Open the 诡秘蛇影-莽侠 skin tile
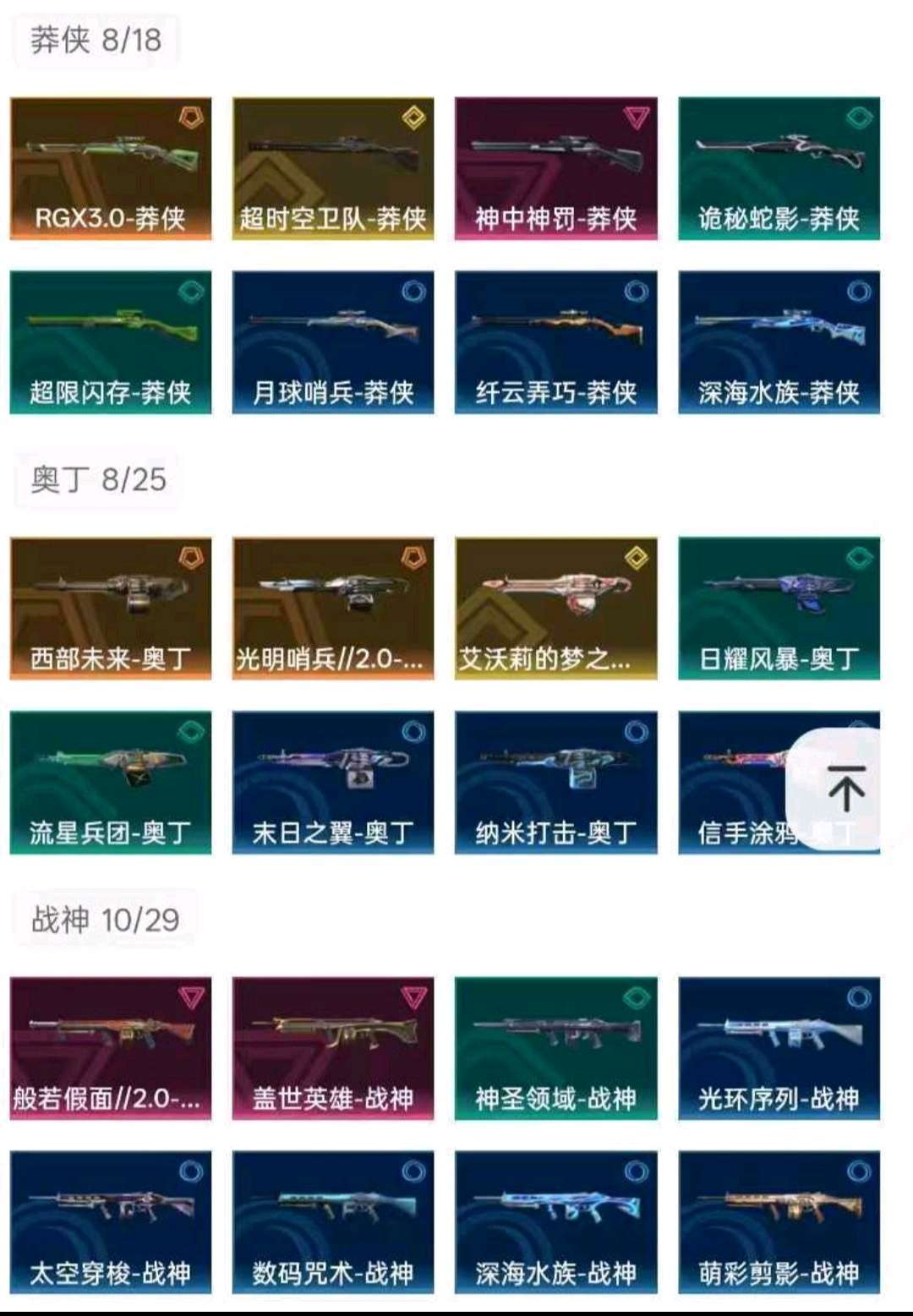Screen dimensions: 913x1316 click(779, 168)
